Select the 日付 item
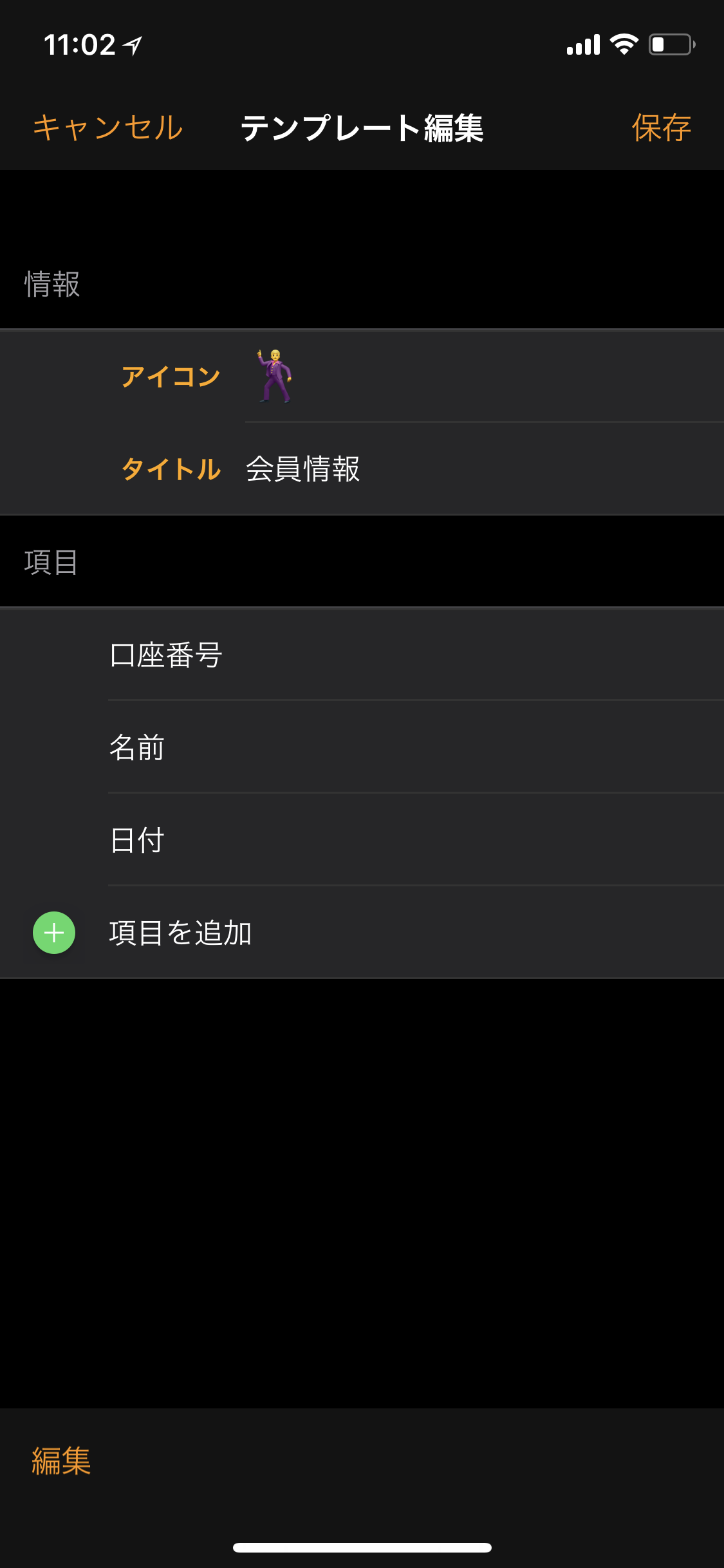The image size is (724, 1568). tap(362, 840)
